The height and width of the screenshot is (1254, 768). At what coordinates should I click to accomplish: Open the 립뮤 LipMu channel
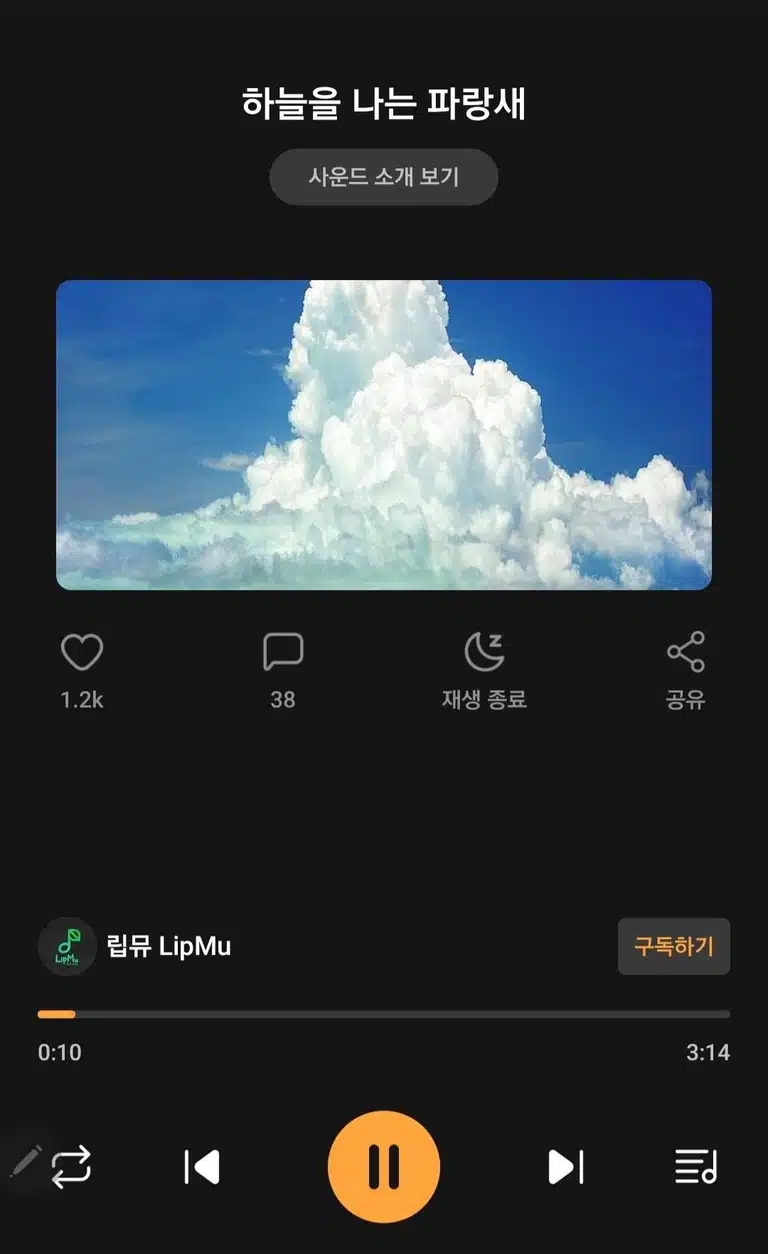pyautogui.click(x=135, y=946)
